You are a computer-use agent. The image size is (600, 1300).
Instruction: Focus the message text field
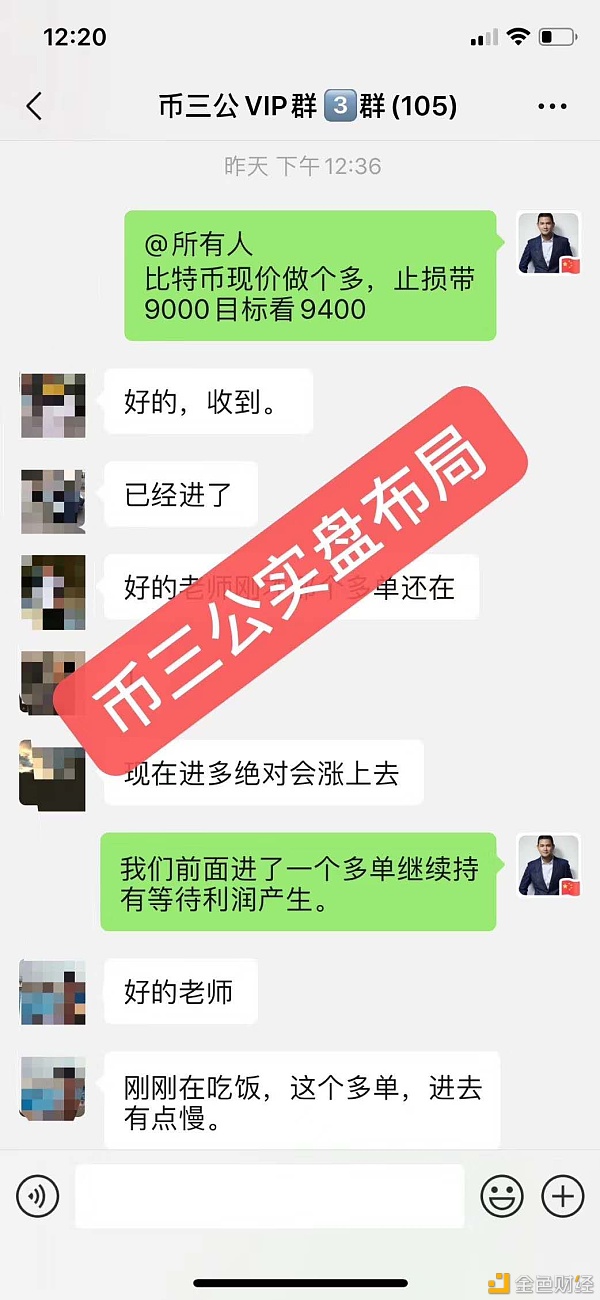click(270, 1195)
